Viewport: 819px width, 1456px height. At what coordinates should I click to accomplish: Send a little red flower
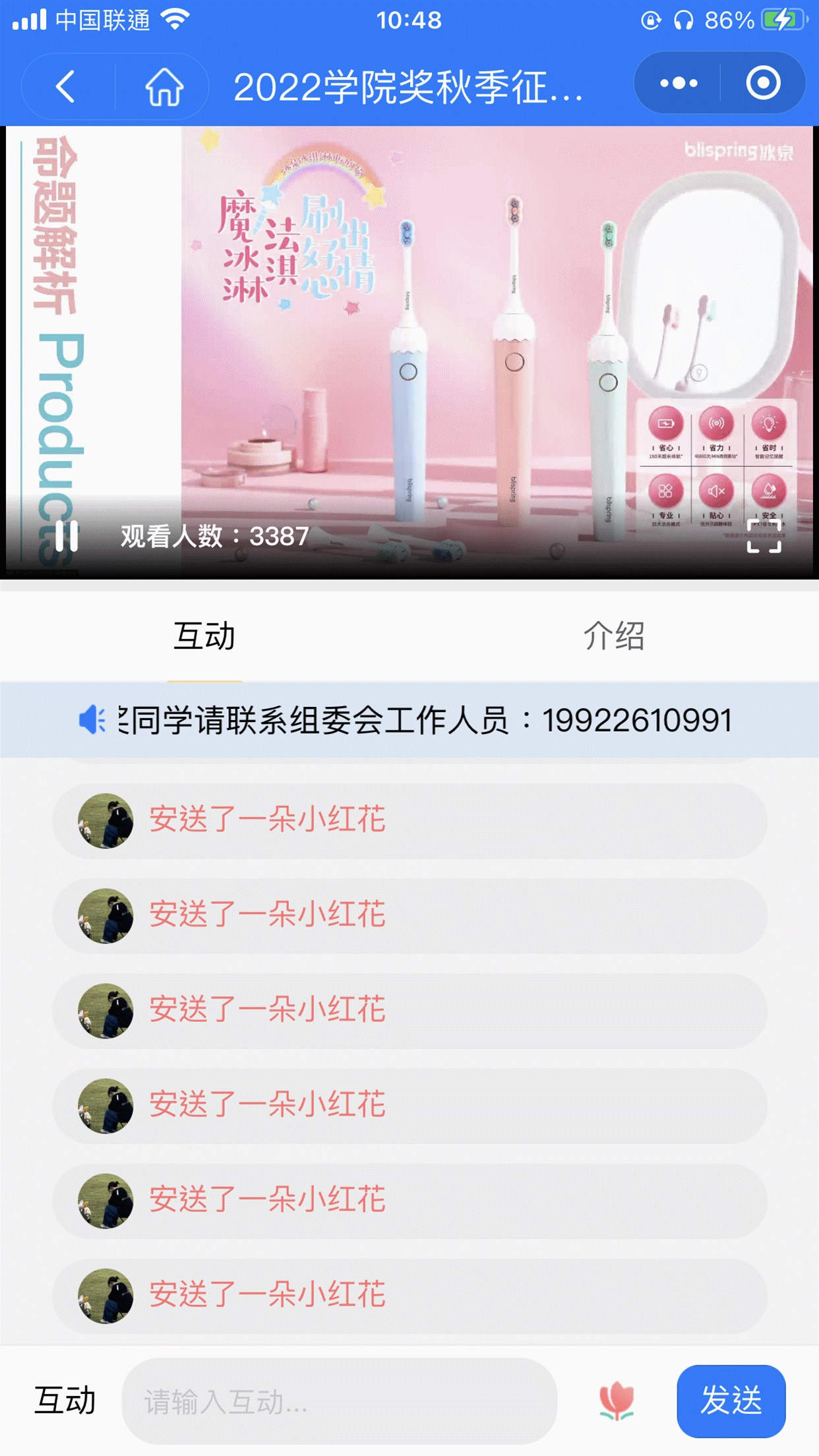click(x=617, y=1401)
